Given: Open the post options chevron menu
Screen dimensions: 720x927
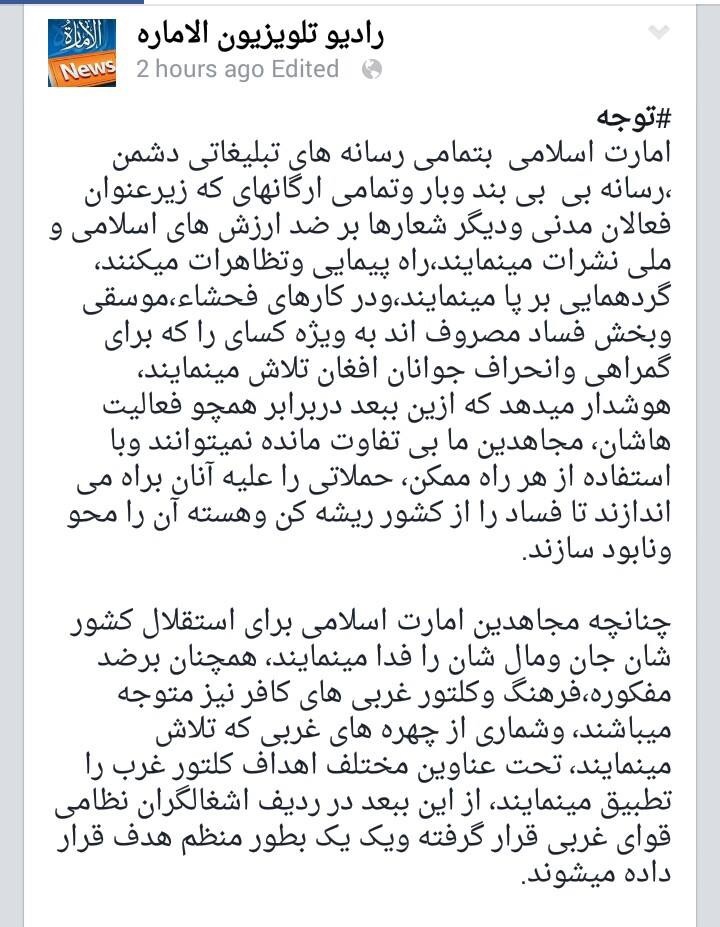Looking at the screenshot, I should click(658, 33).
